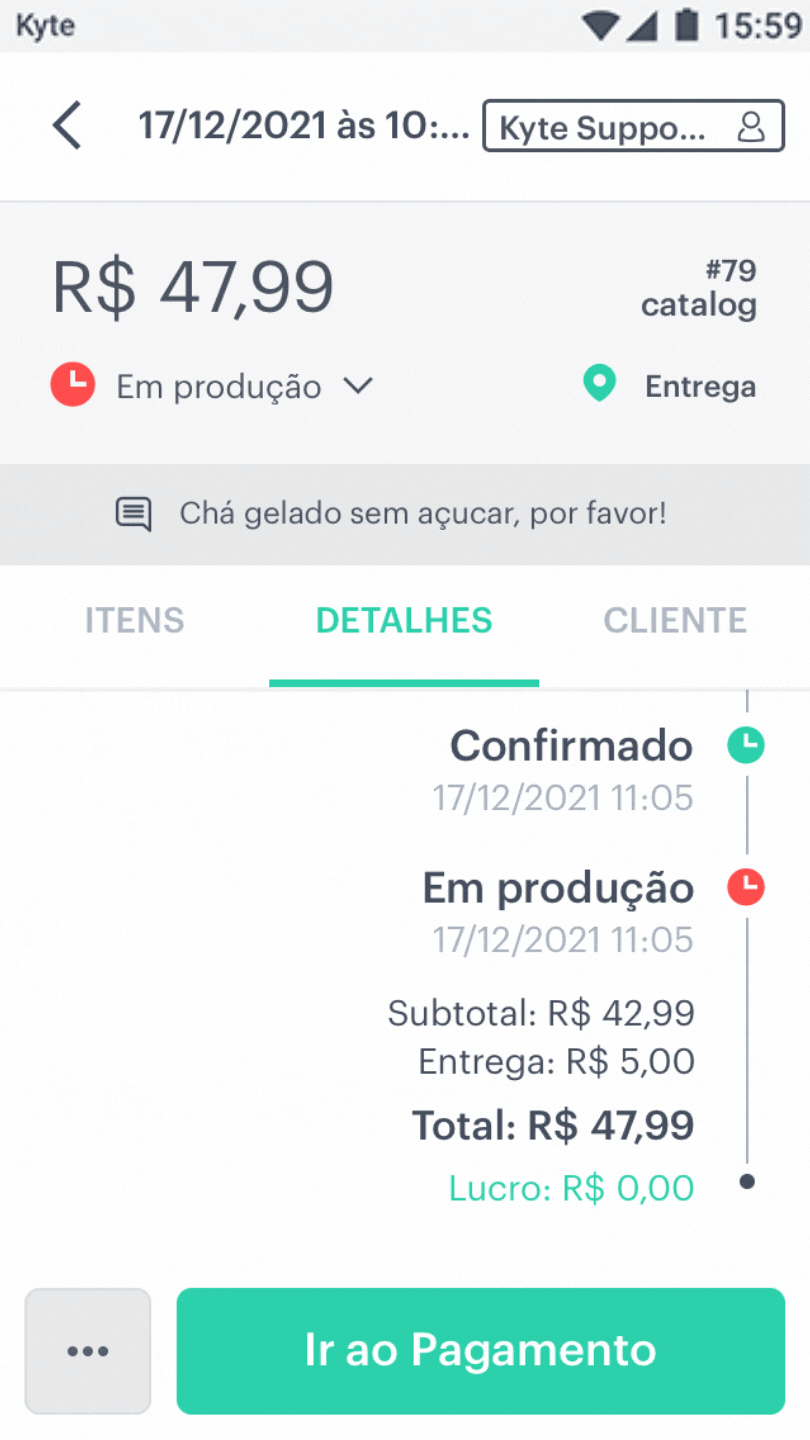Open the three-dots more options button
Screen dimensions: 810x1440
(88, 1351)
